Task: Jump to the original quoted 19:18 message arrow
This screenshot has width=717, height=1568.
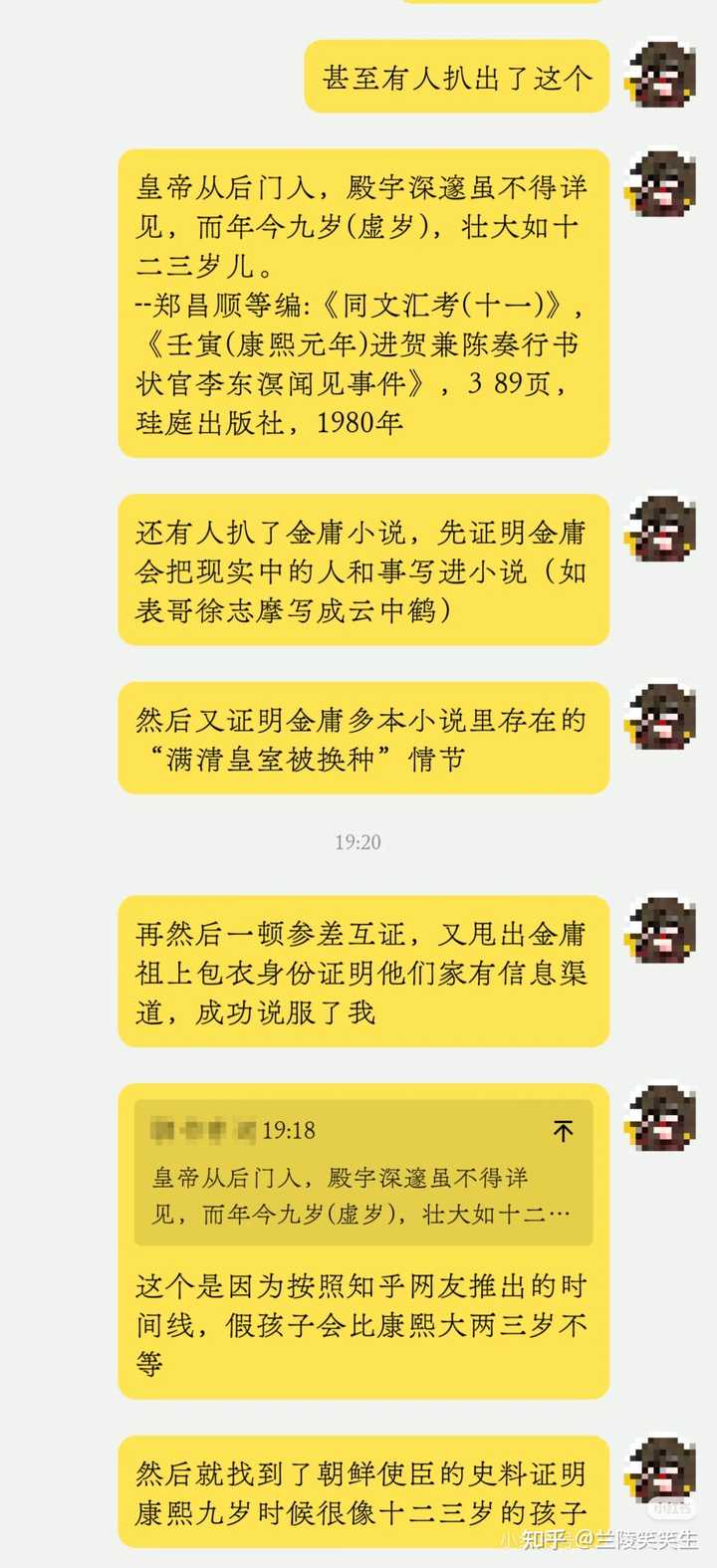Action: (563, 1131)
